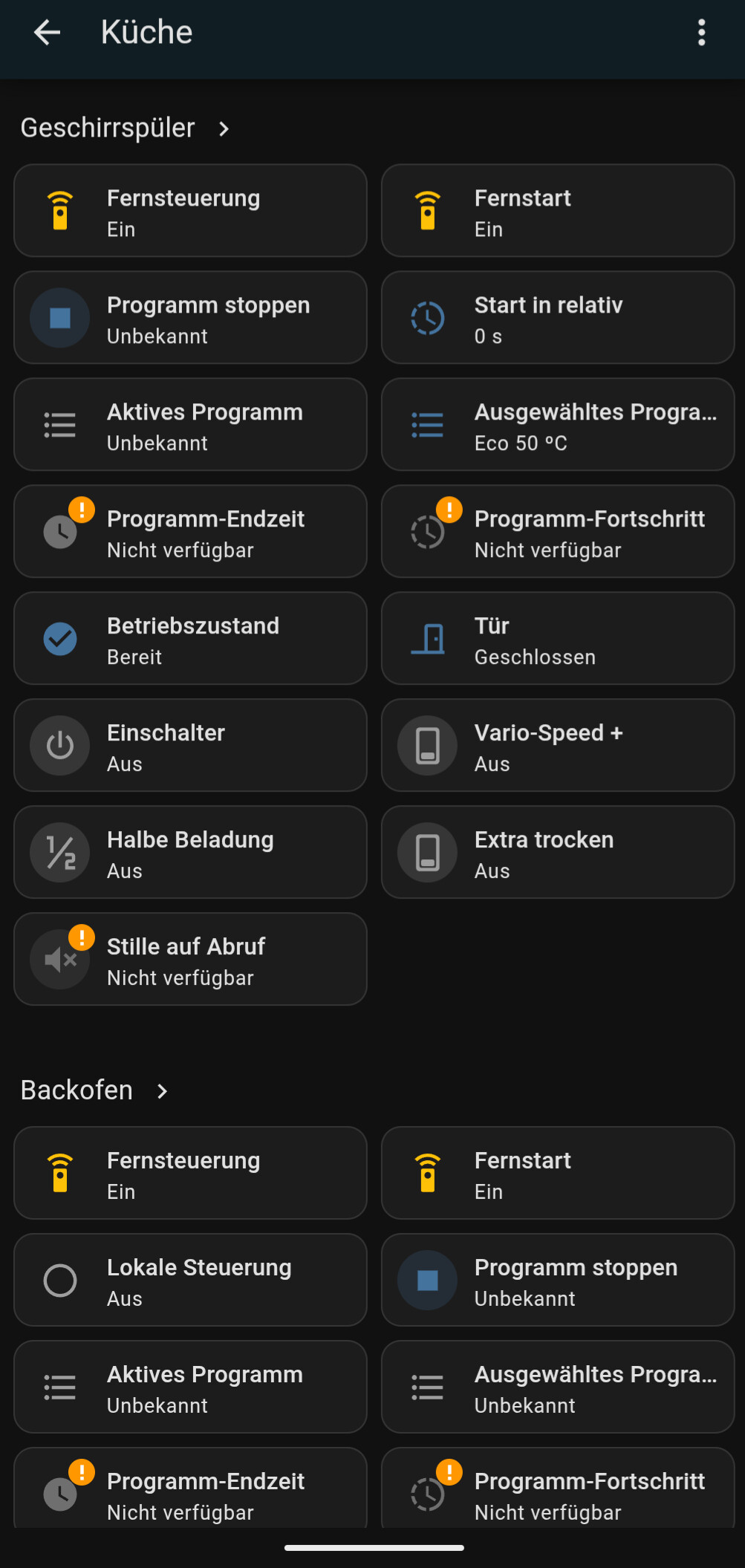The height and width of the screenshot is (1568, 745).
Task: Open Stille auf Abruf tile
Action: (x=190, y=960)
